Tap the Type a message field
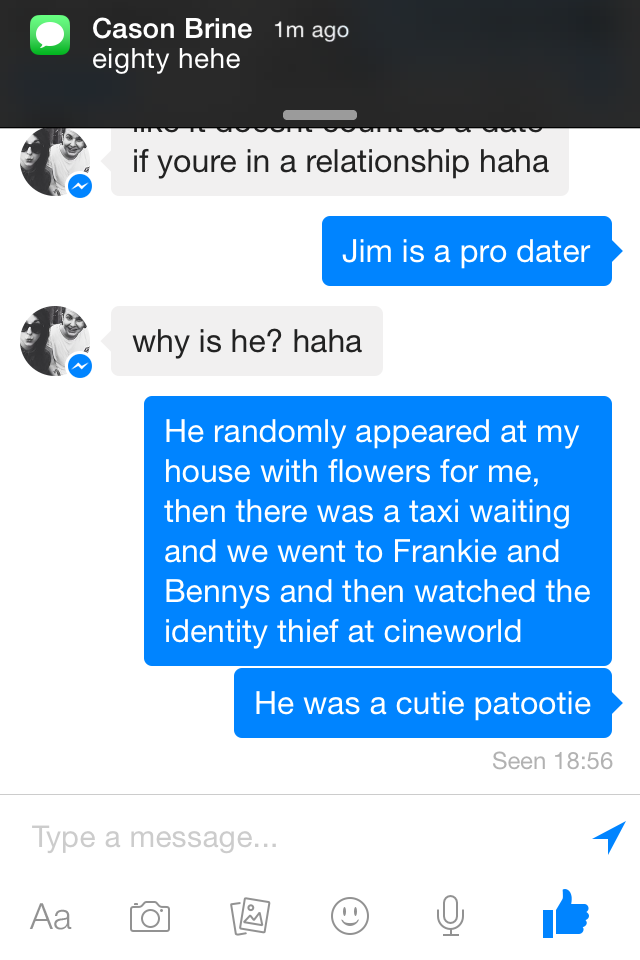This screenshot has height=960, width=640. click(300, 837)
